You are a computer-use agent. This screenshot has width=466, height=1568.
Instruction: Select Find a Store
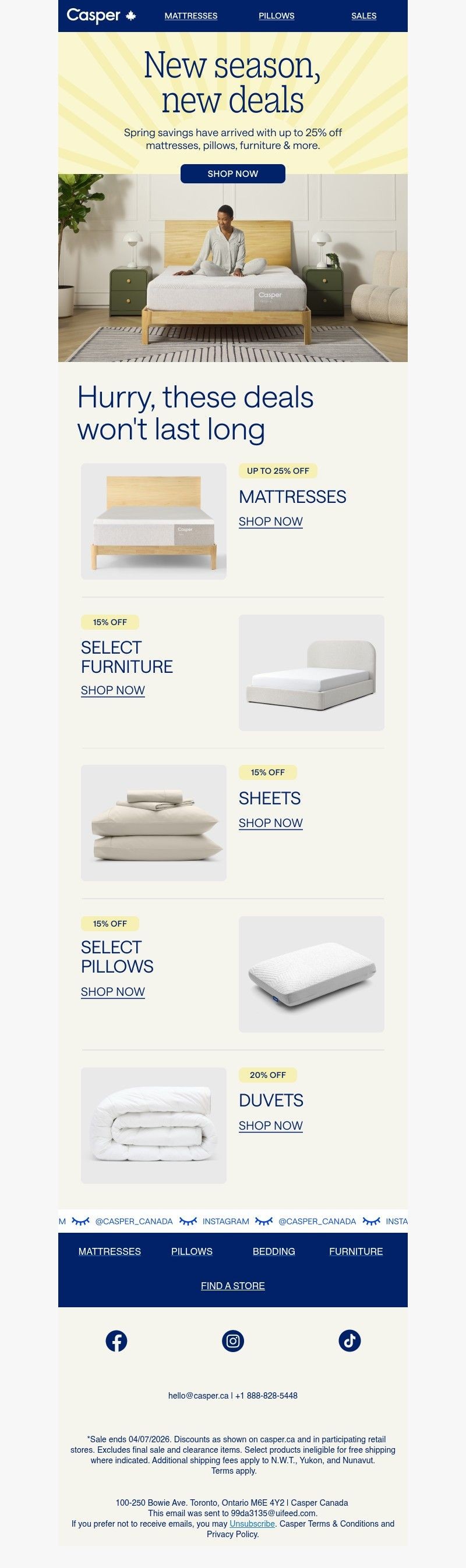coord(232,1286)
